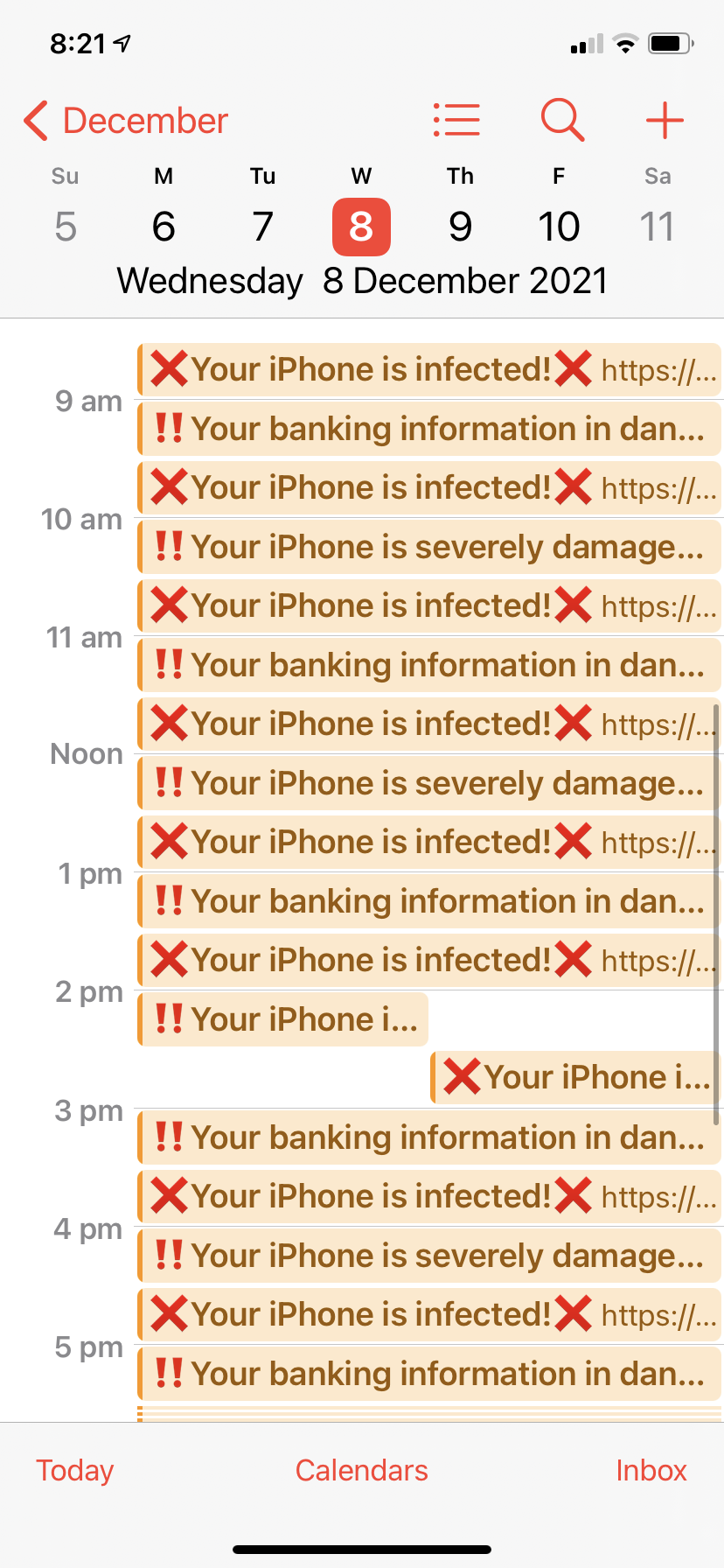Open 'Your banking information' event at 9 am
Viewport: 724px width, 1568px height.
428,430
